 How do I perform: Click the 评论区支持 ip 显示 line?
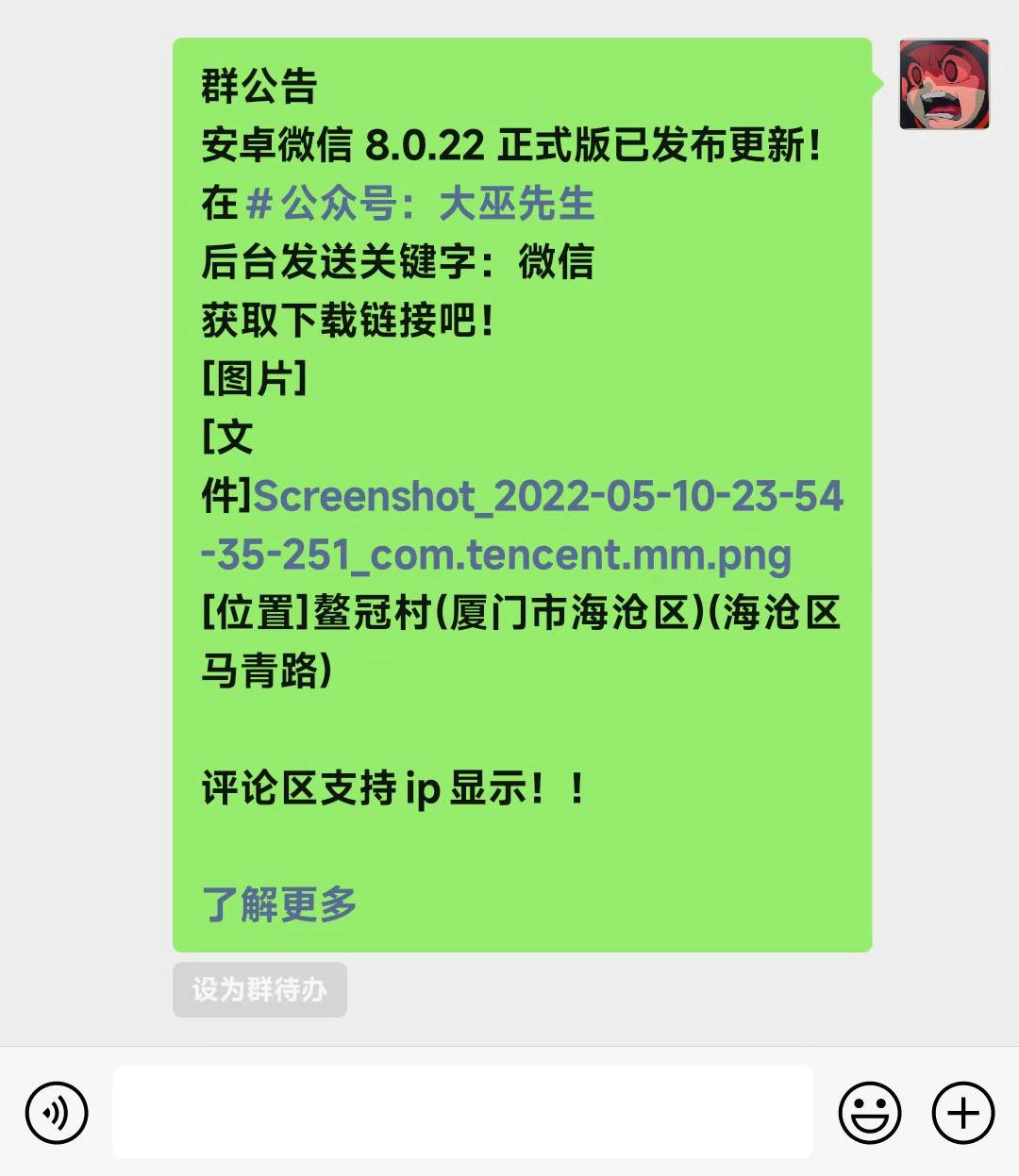(392, 789)
